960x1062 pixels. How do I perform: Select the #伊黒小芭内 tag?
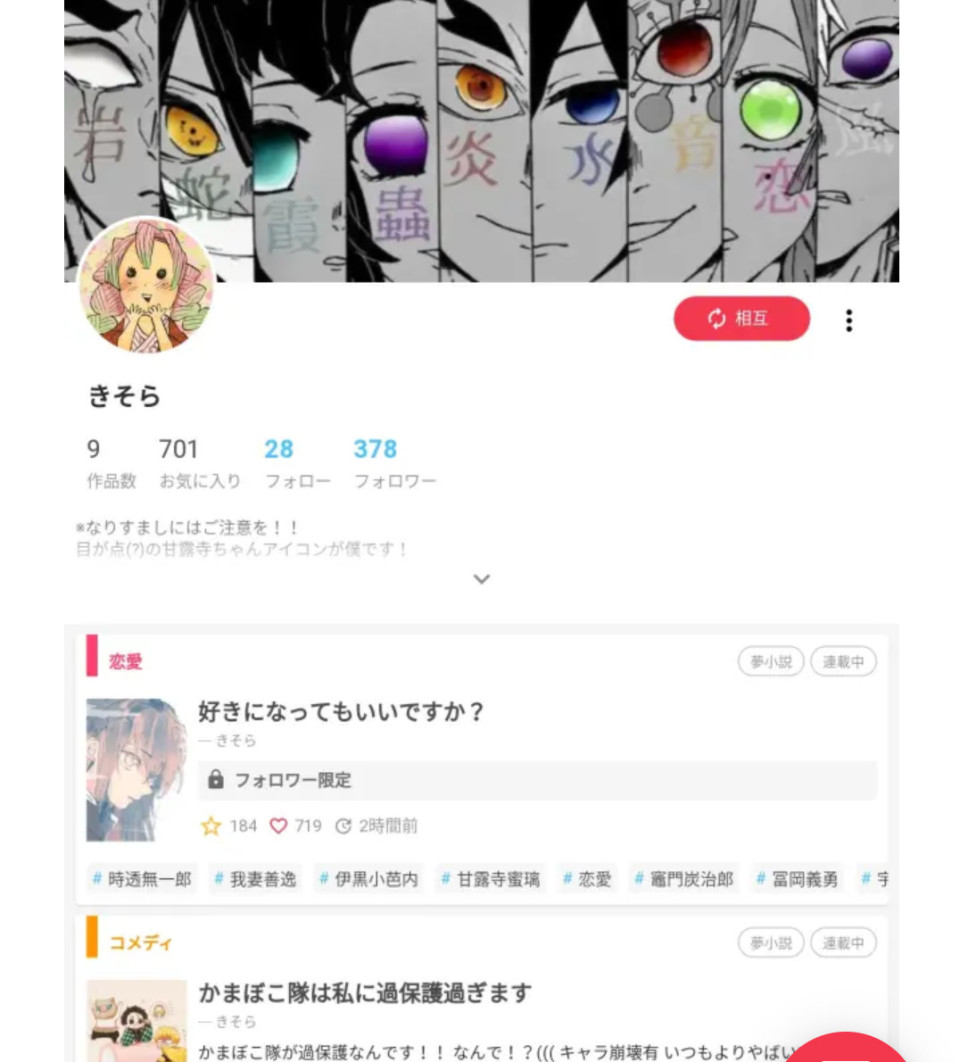(369, 879)
